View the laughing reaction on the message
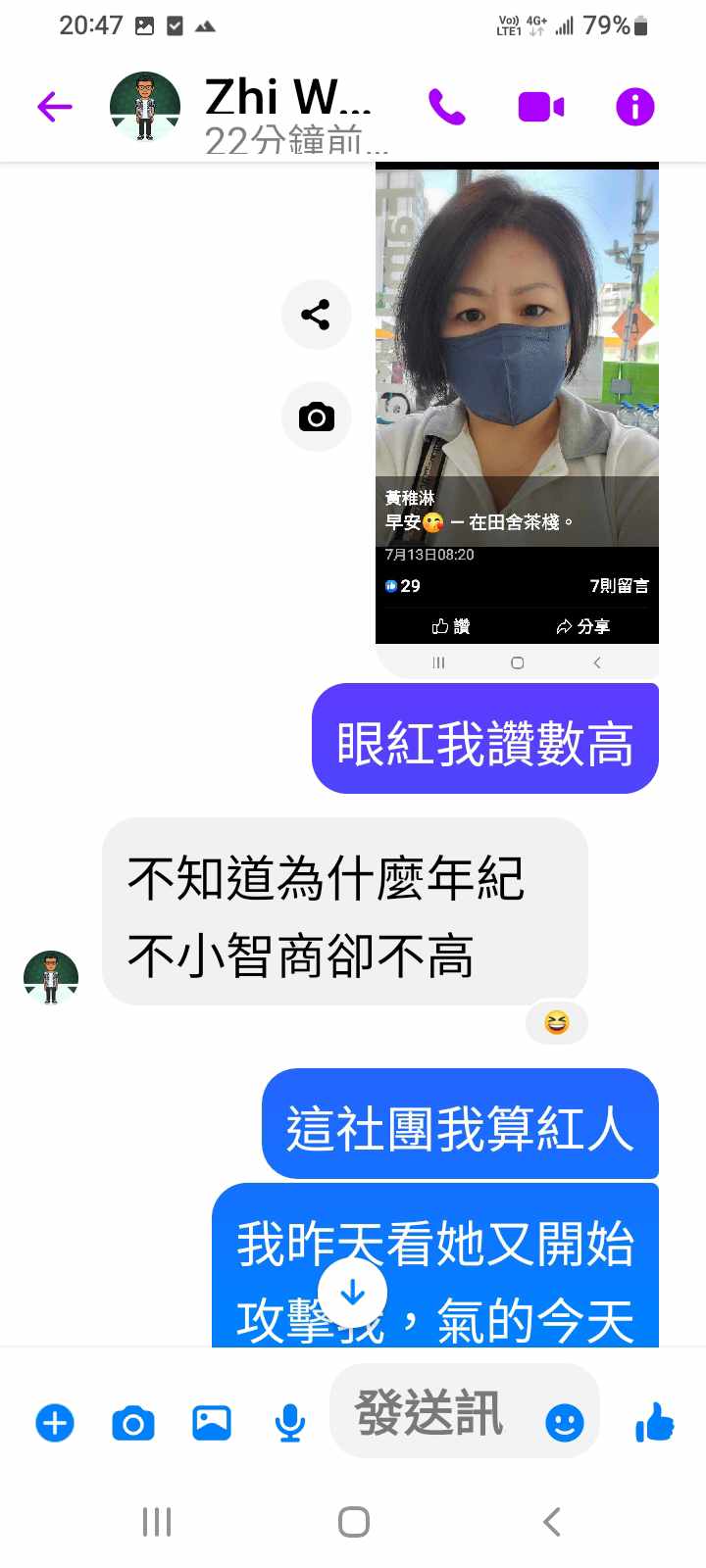 tap(556, 1023)
